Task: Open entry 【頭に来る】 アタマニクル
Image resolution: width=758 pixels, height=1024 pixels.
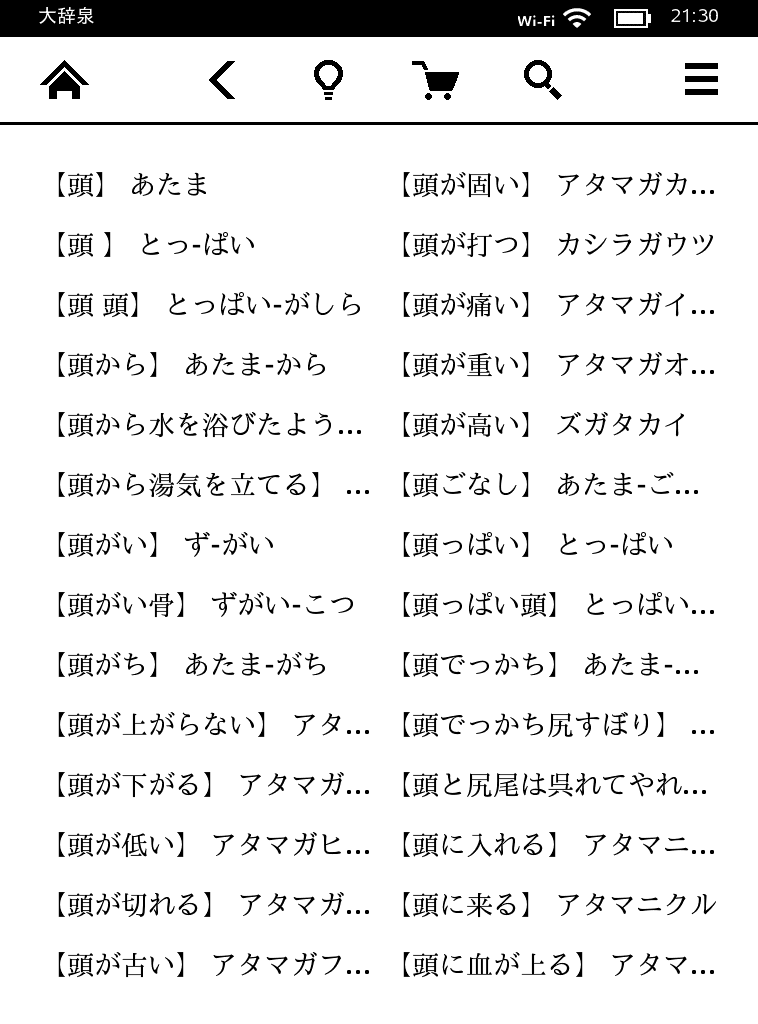Action: click(x=555, y=905)
